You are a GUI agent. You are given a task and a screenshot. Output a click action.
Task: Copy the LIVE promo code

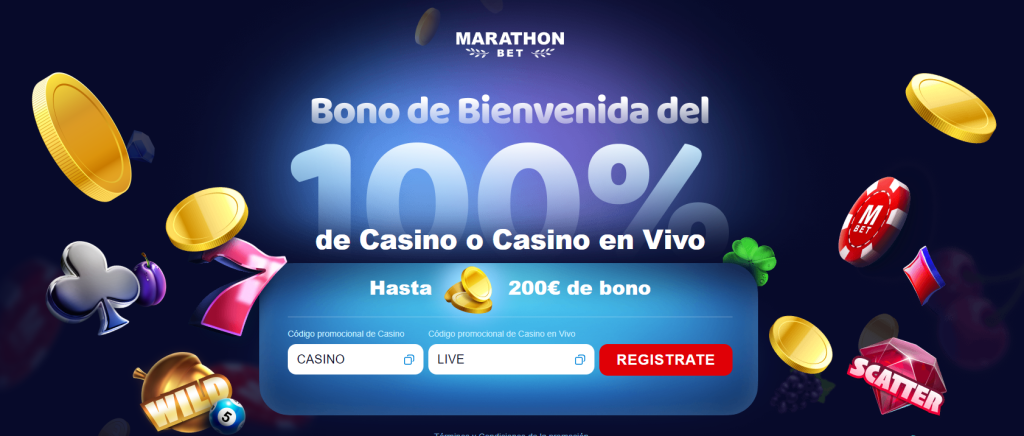coord(580,360)
